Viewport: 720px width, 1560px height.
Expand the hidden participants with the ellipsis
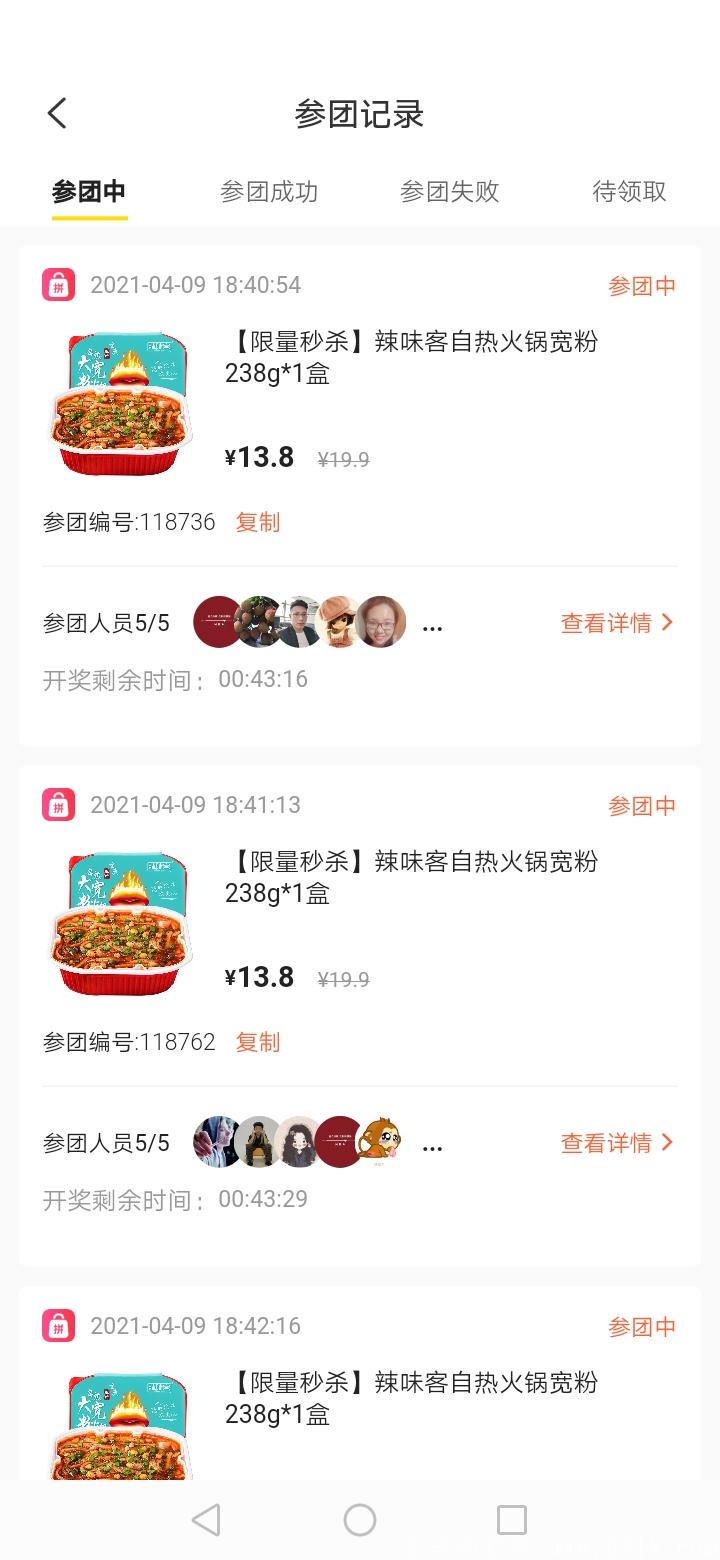(x=432, y=626)
